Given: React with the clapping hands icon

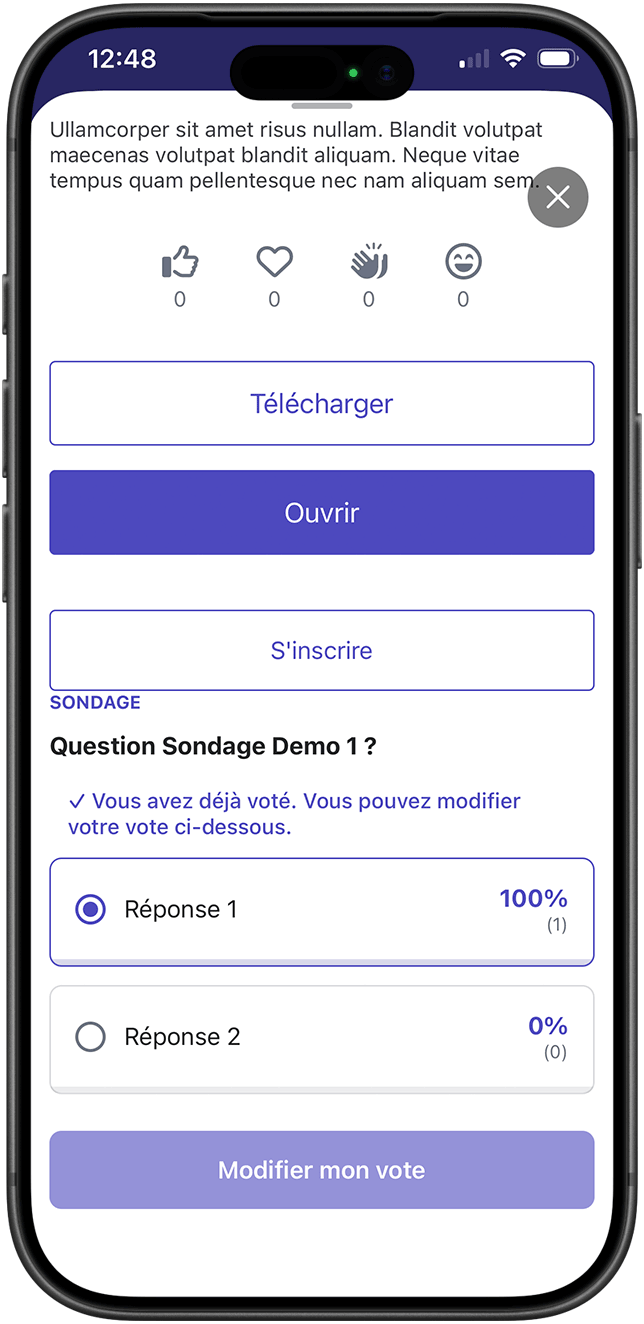Looking at the screenshot, I should point(369,262).
